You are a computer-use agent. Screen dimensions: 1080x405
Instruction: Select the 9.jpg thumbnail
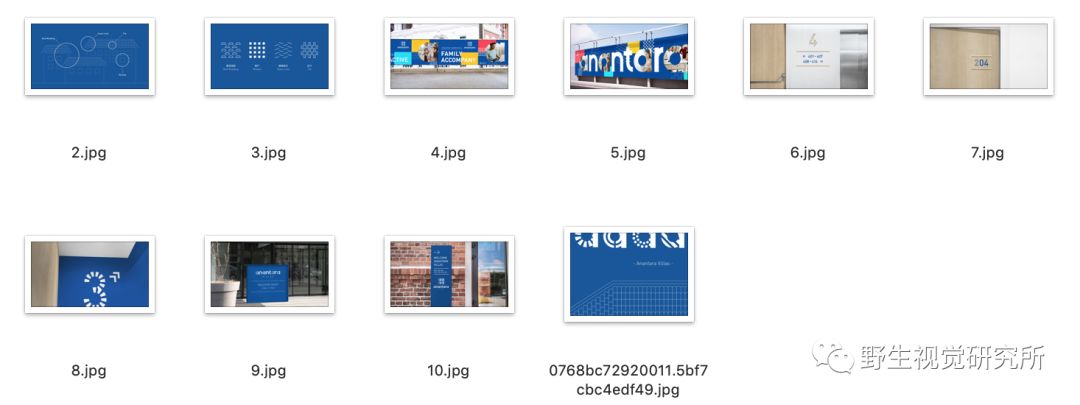(269, 274)
